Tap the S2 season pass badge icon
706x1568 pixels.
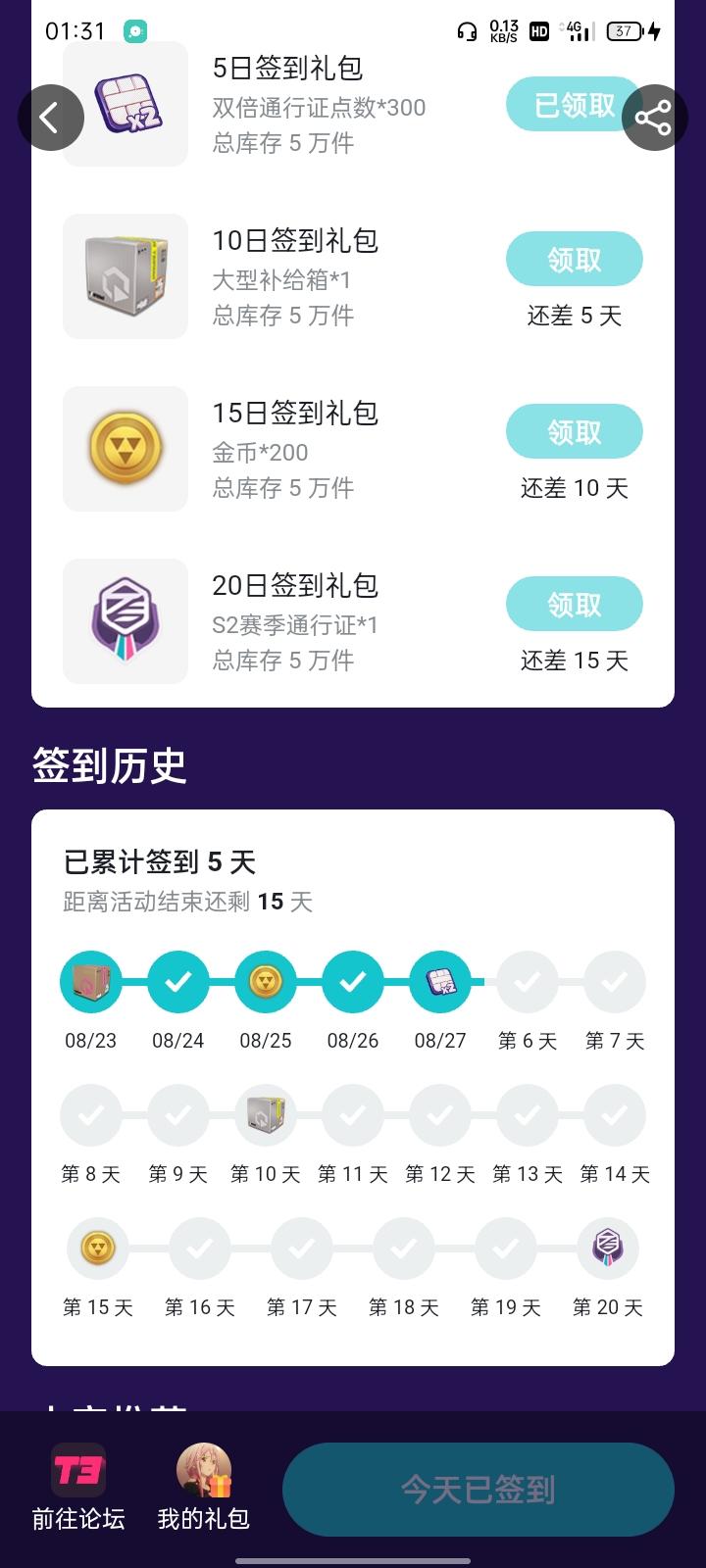(x=125, y=621)
